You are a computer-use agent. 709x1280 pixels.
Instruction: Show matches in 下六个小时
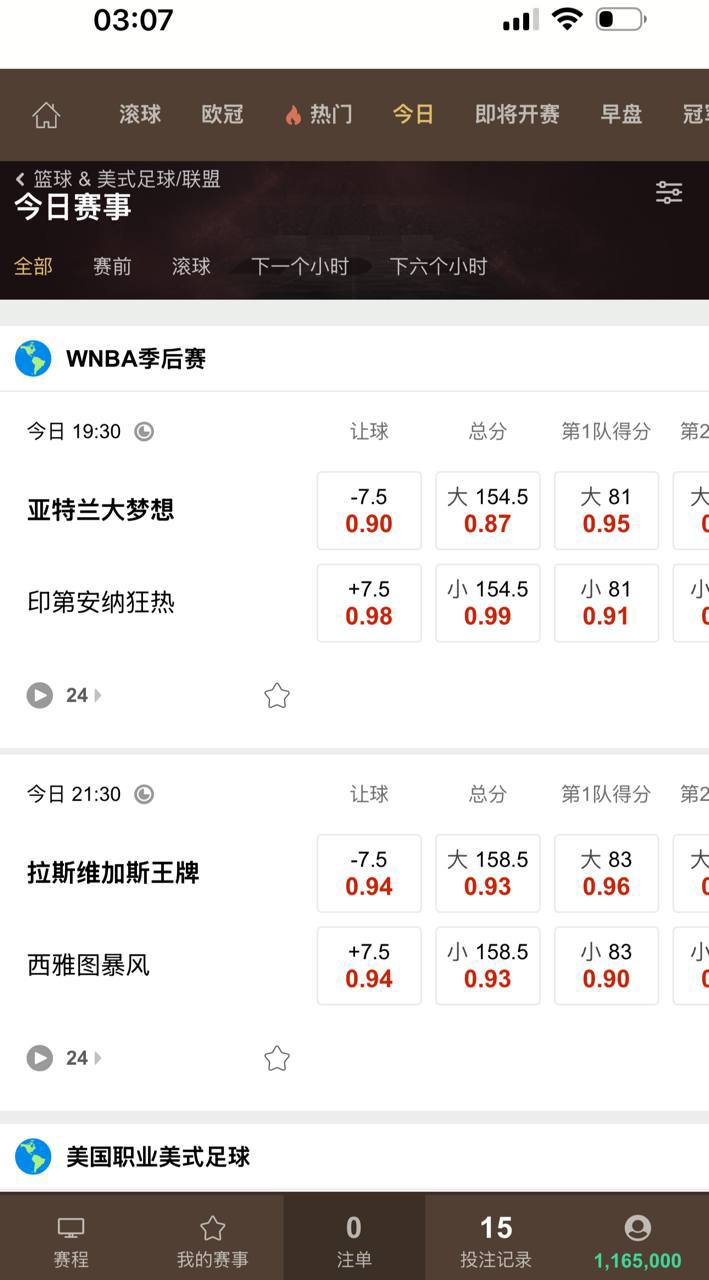(438, 266)
